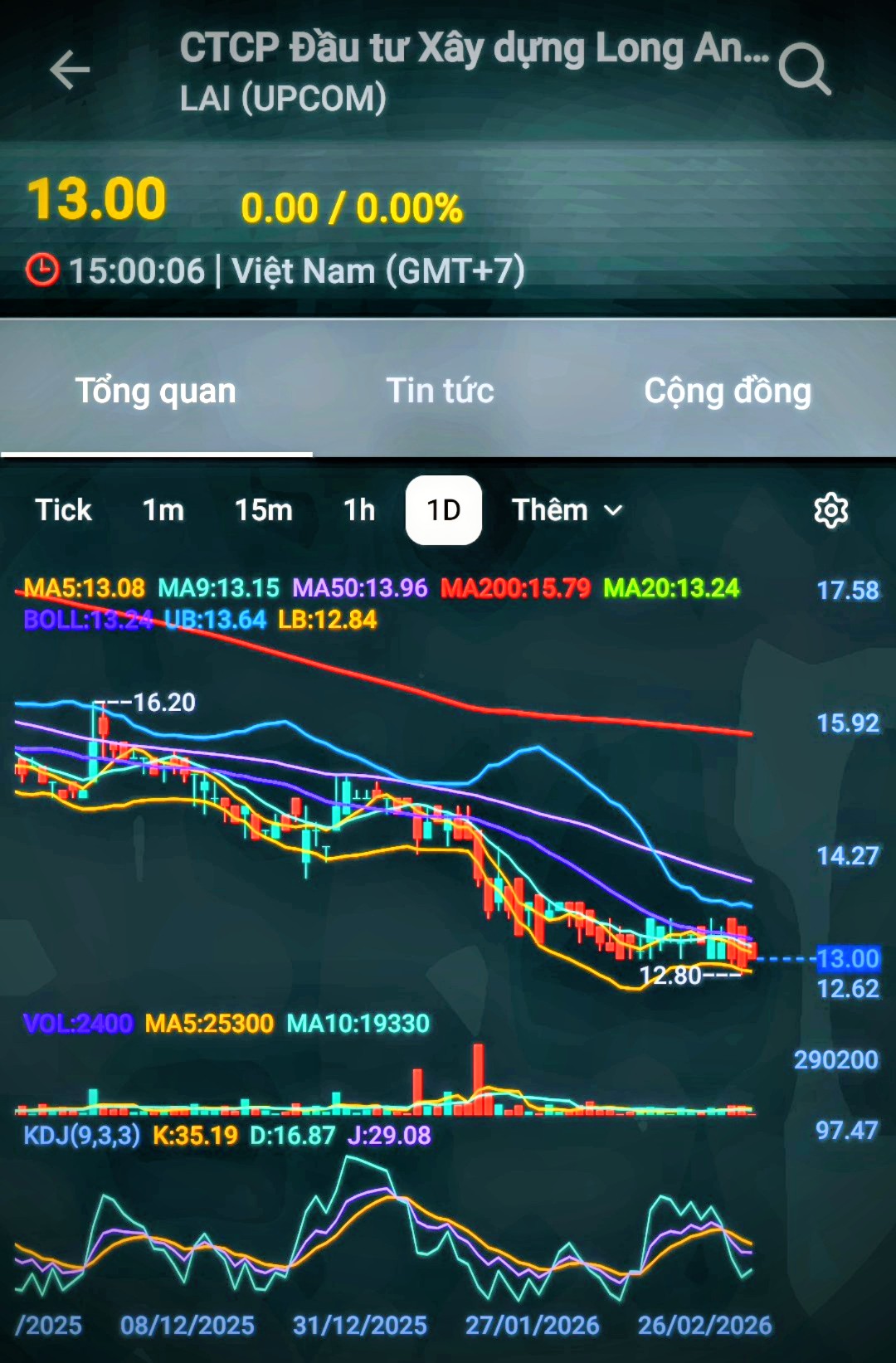Open the Tin tức tab
Image resolution: width=896 pixels, height=1363 pixels.
click(440, 391)
